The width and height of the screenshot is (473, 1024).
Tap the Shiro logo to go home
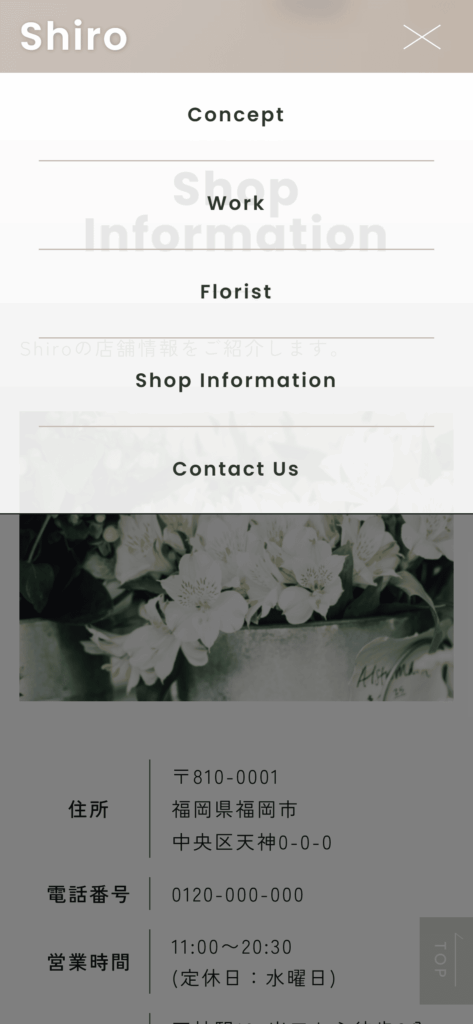point(74,36)
